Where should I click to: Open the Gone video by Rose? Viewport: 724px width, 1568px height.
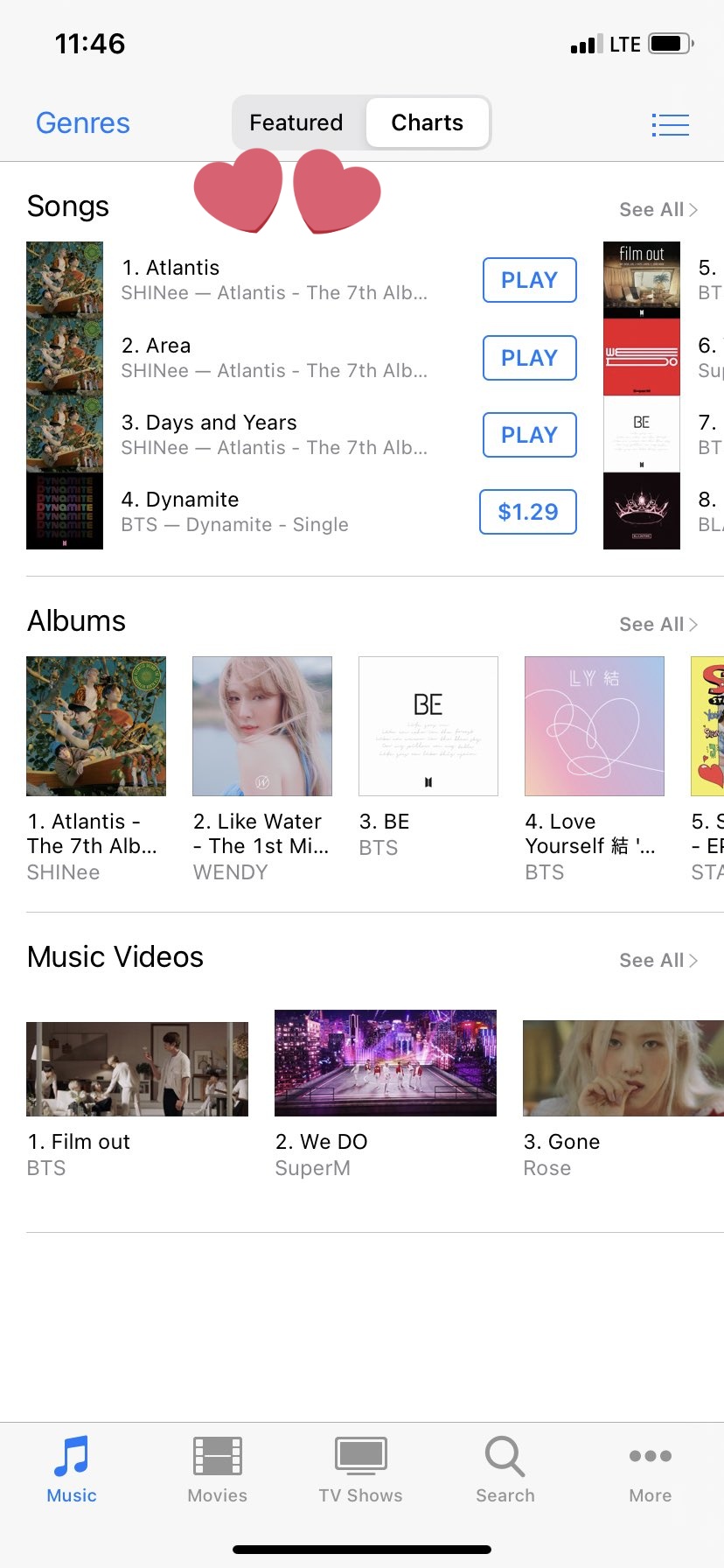[623, 1067]
